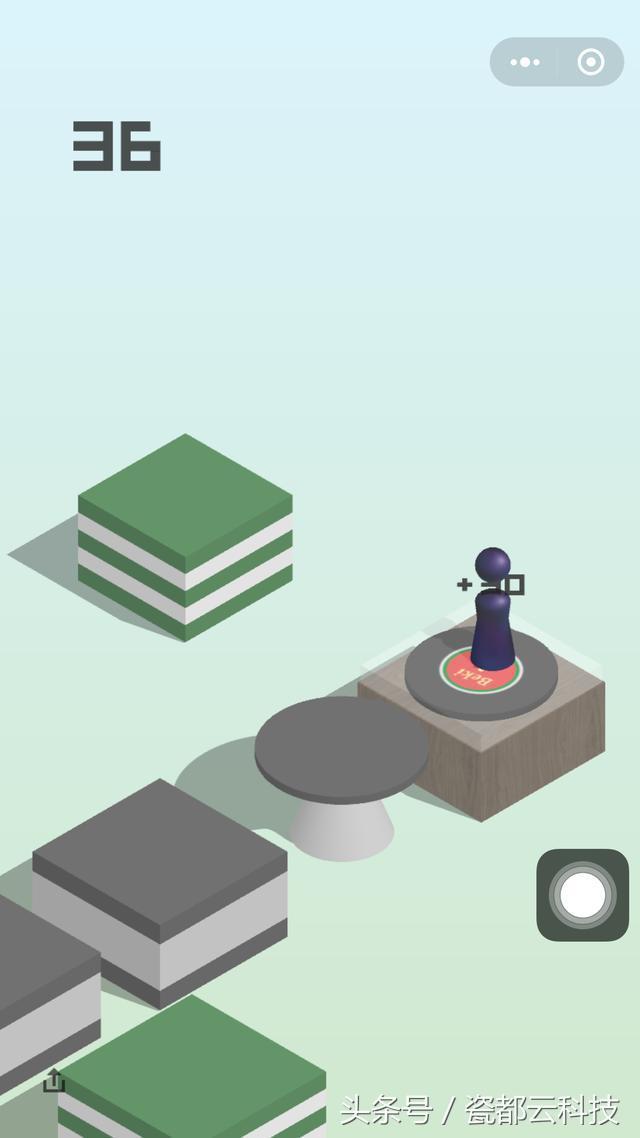Tap the share icon at the bottom left

tap(54, 1080)
